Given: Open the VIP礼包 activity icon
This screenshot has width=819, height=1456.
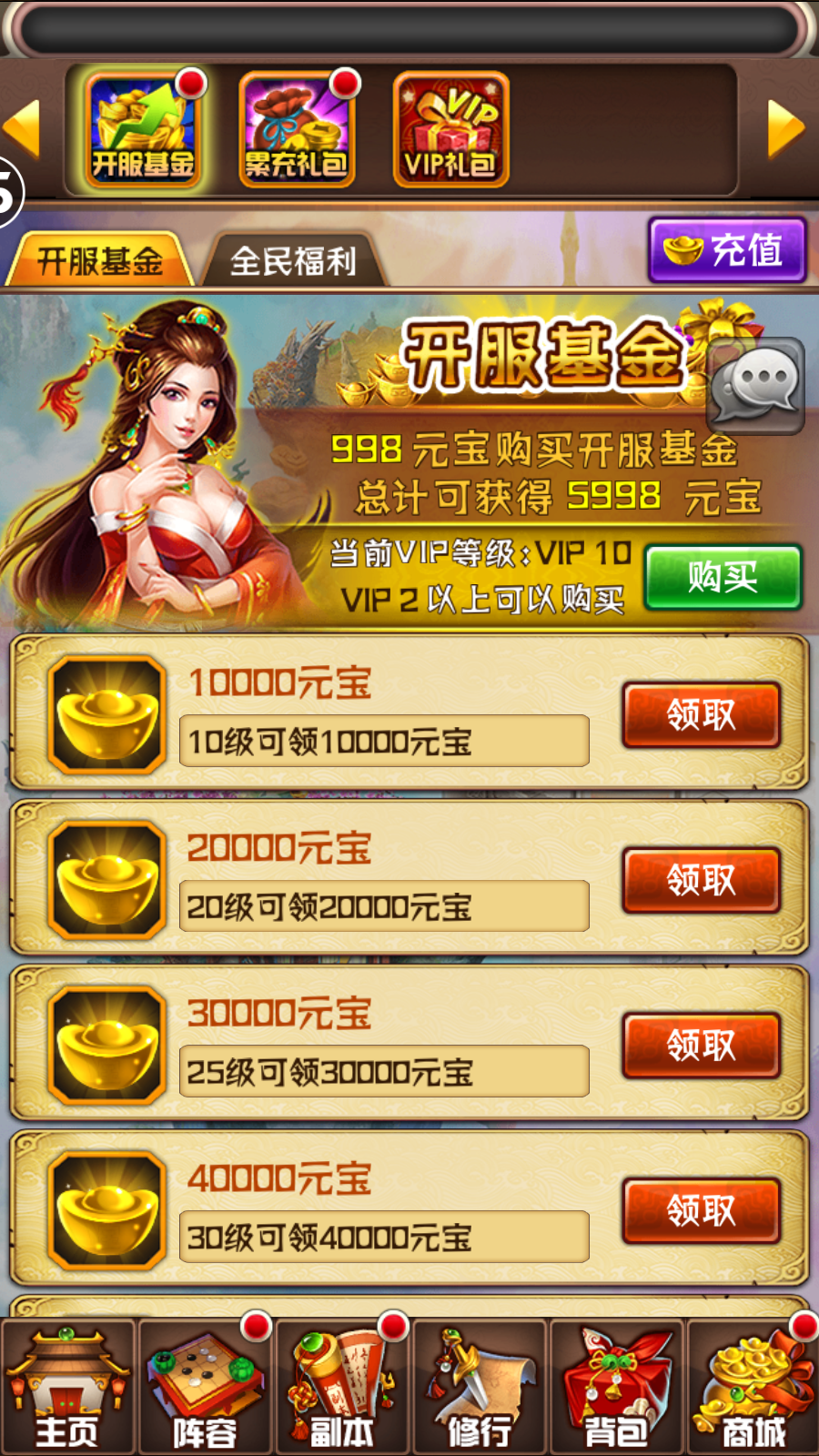Looking at the screenshot, I should click(x=450, y=130).
